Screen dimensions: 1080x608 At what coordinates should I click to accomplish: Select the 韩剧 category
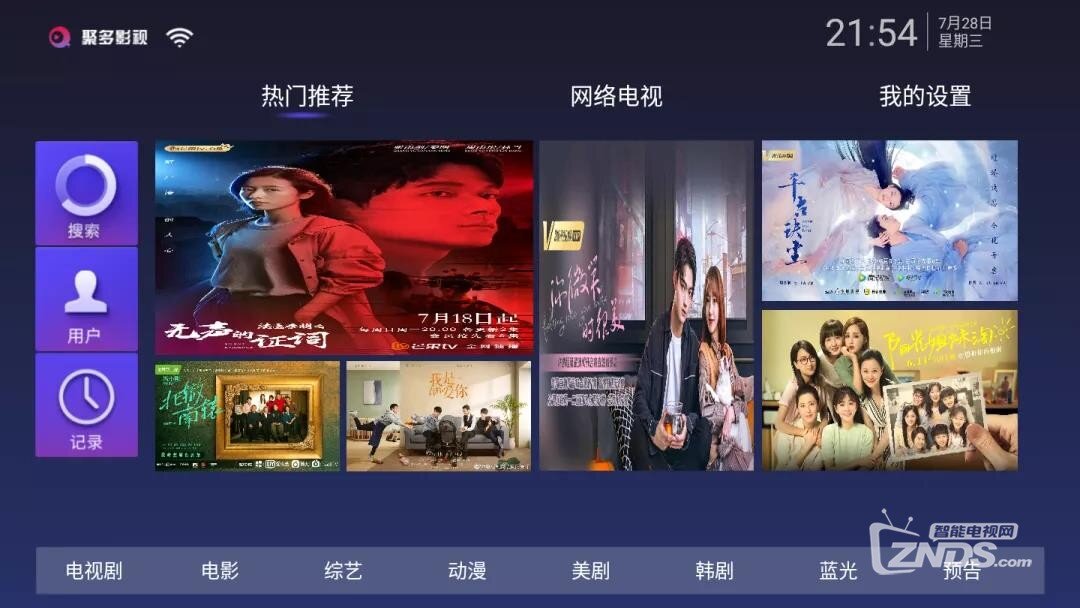point(714,571)
